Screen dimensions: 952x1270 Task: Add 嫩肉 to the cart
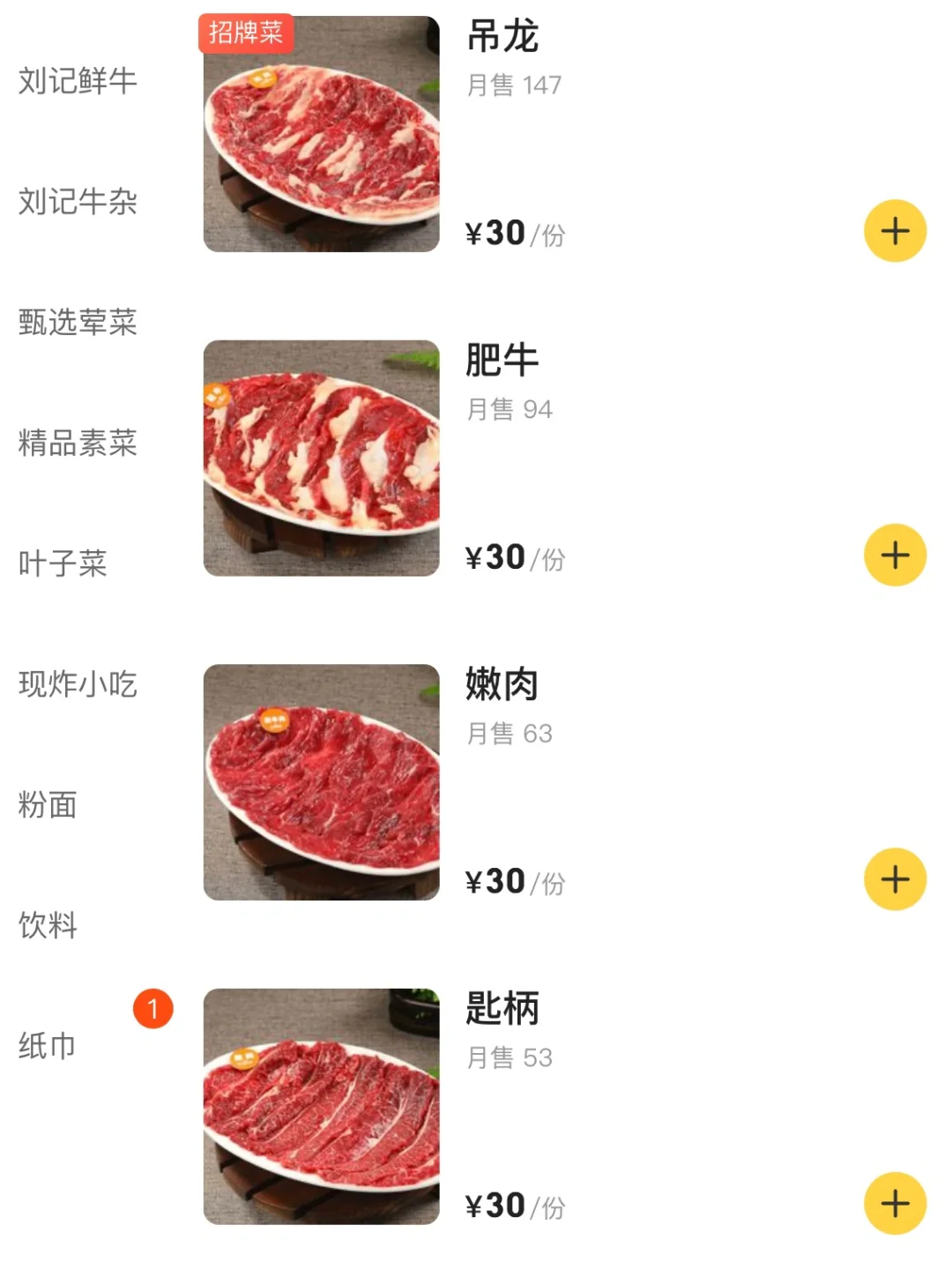[x=895, y=879]
